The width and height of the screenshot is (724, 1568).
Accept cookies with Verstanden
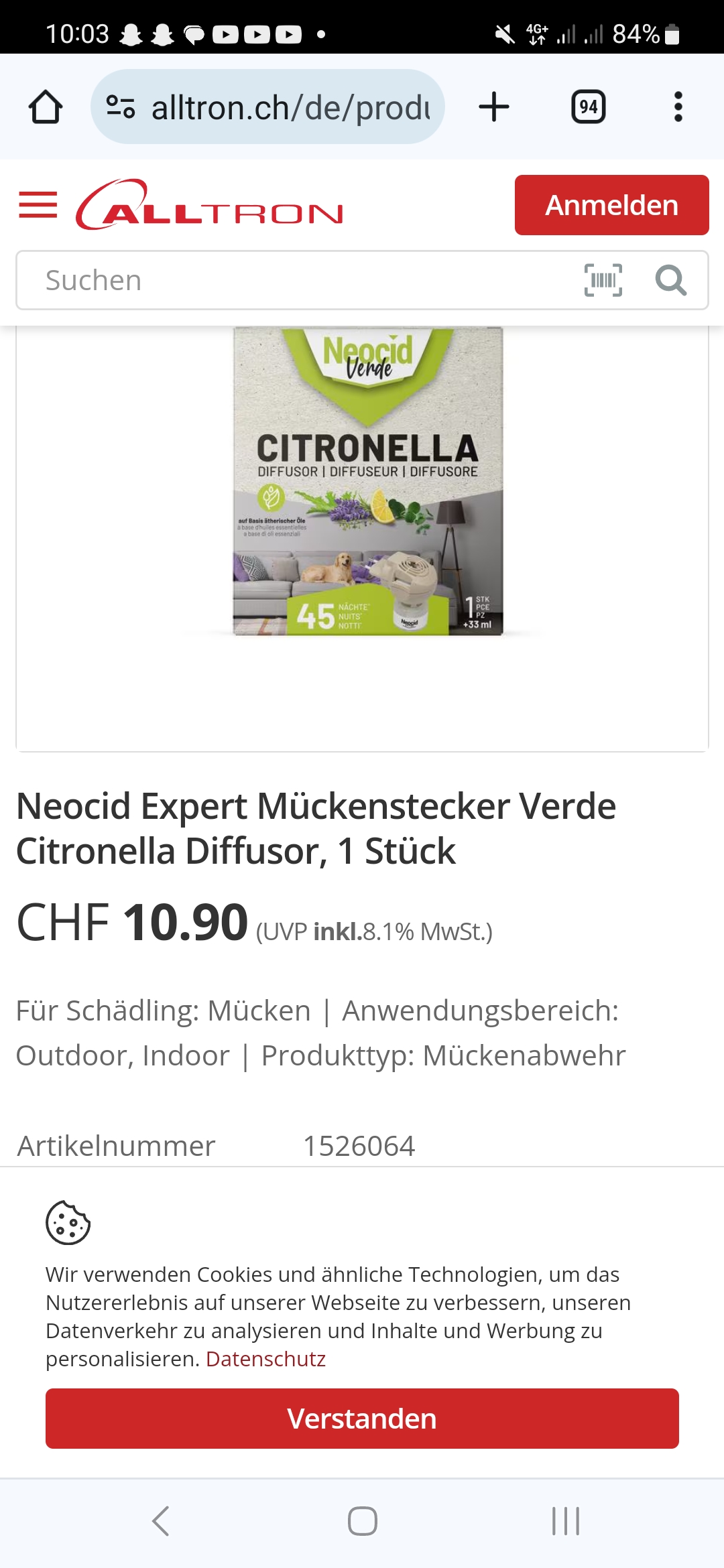tap(362, 1419)
